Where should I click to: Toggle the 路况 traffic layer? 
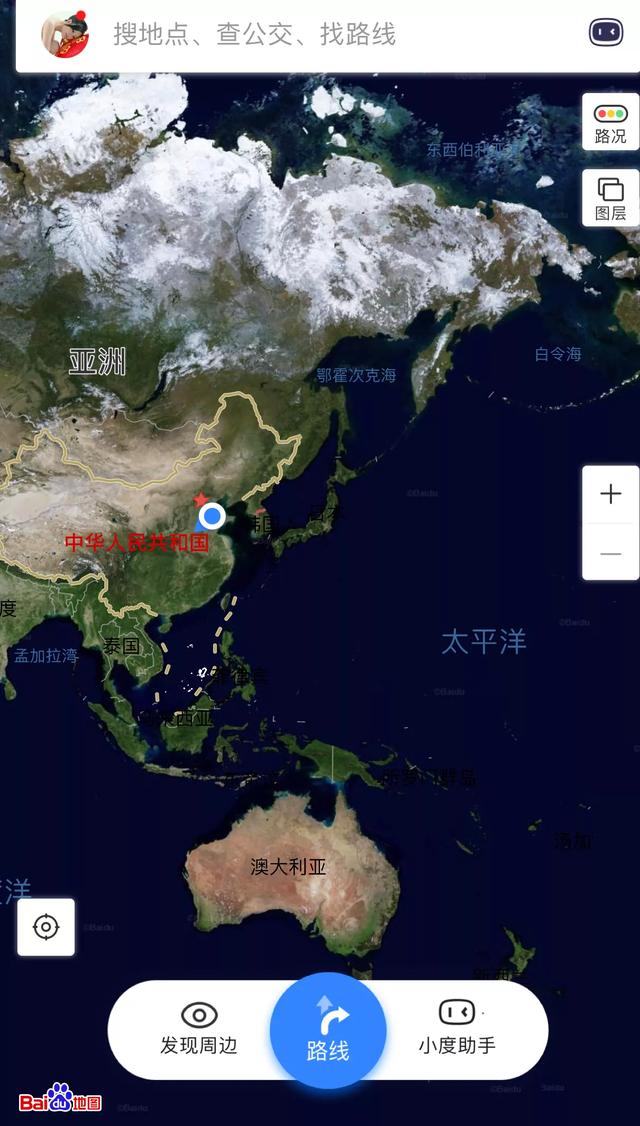tap(610, 123)
